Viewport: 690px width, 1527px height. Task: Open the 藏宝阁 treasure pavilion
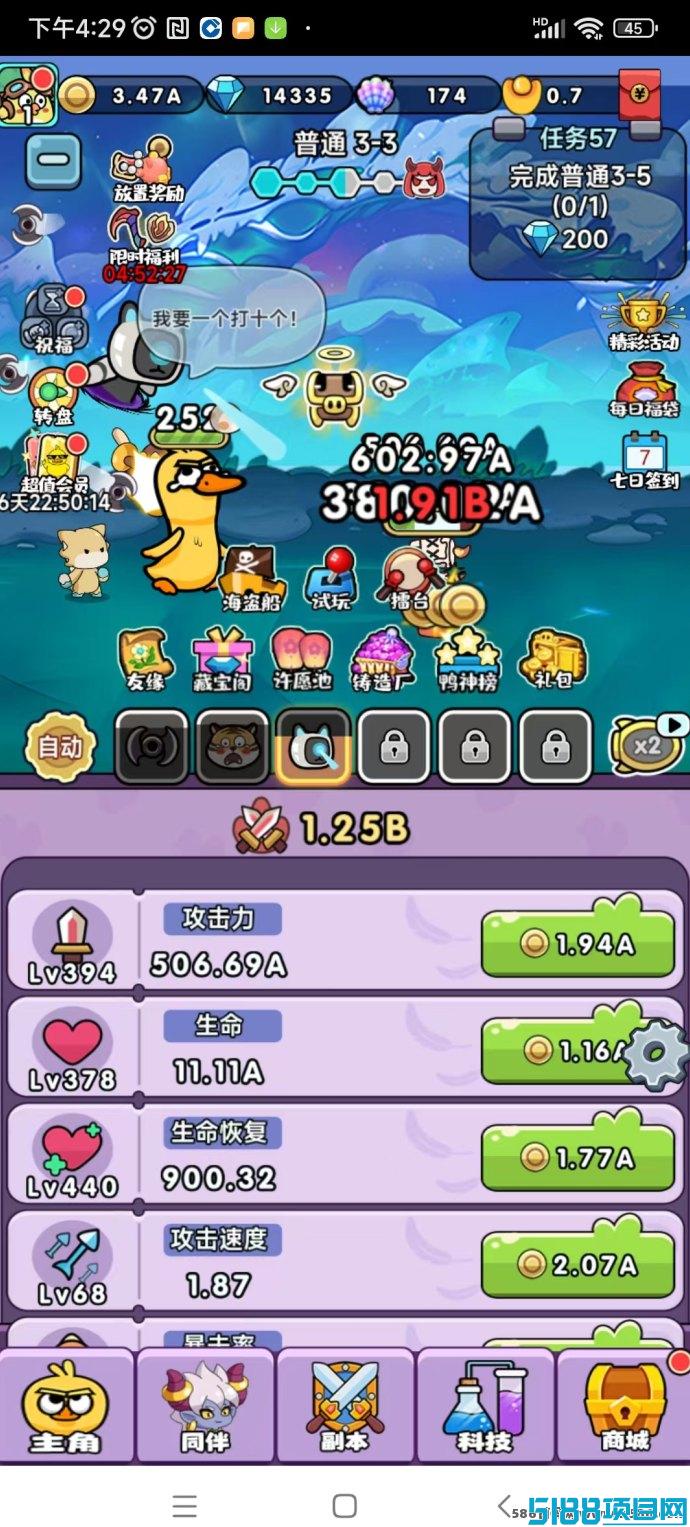point(222,660)
